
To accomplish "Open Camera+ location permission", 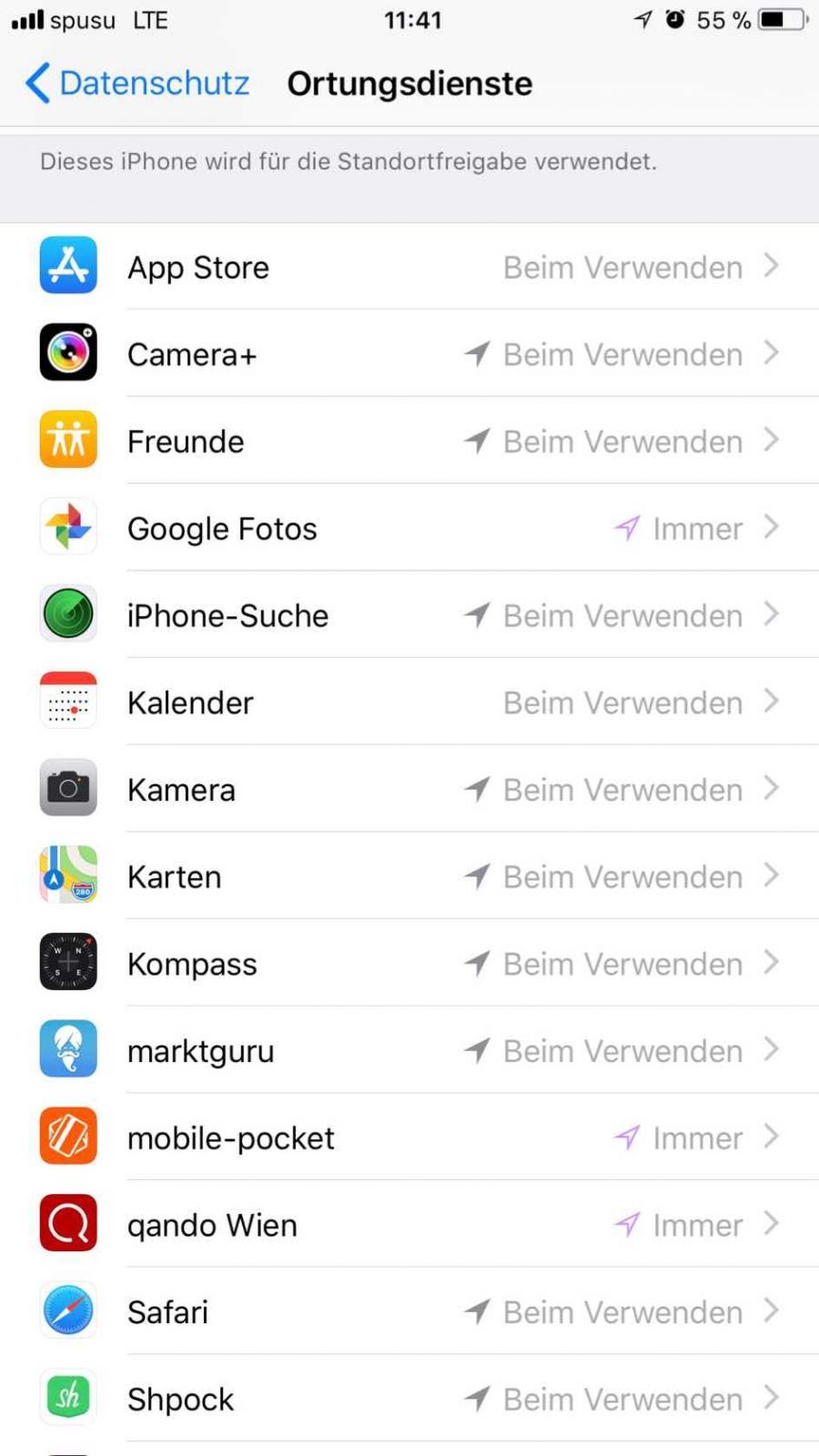I will point(409,354).
